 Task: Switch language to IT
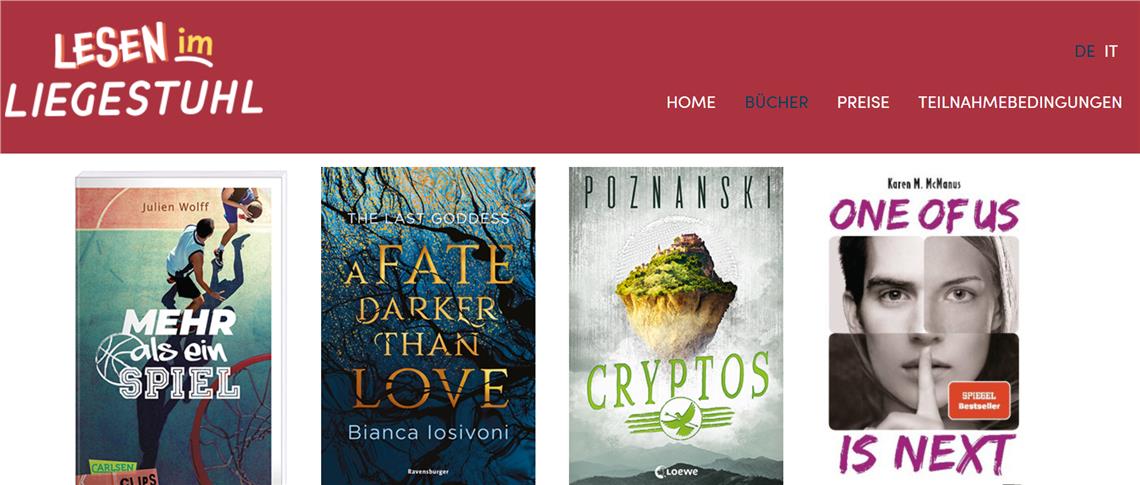1111,51
